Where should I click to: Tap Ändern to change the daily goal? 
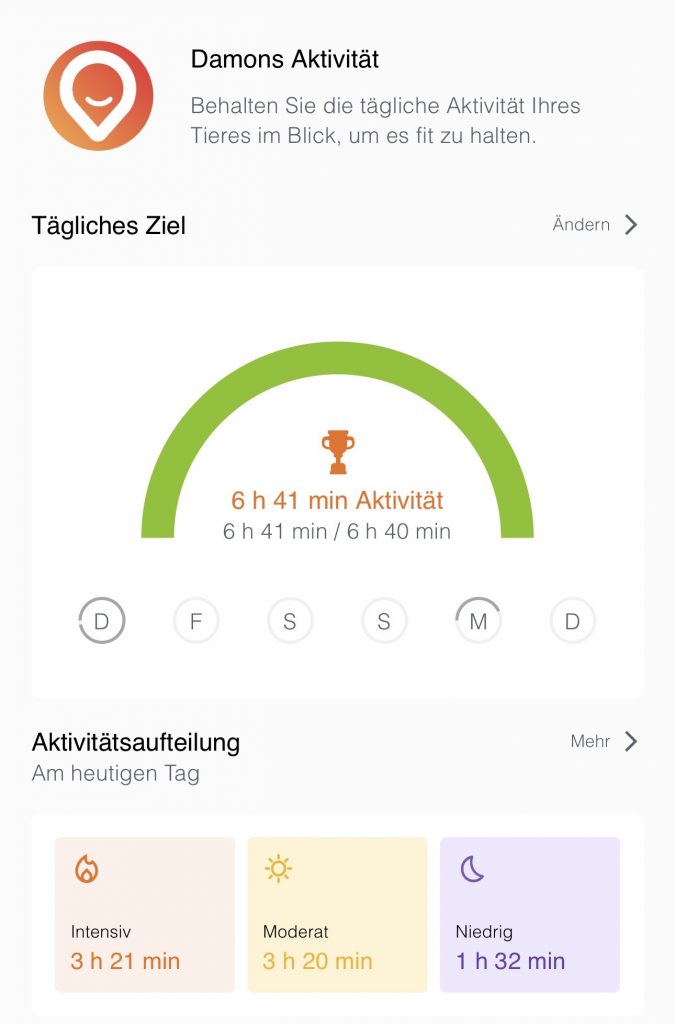[x=594, y=225]
